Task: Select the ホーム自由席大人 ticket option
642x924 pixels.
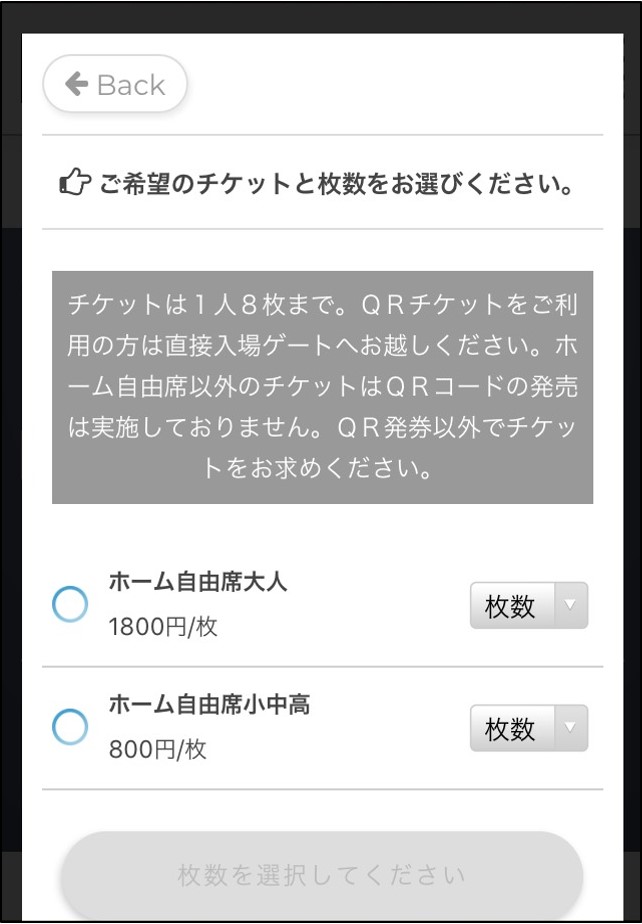Action: [x=70, y=604]
